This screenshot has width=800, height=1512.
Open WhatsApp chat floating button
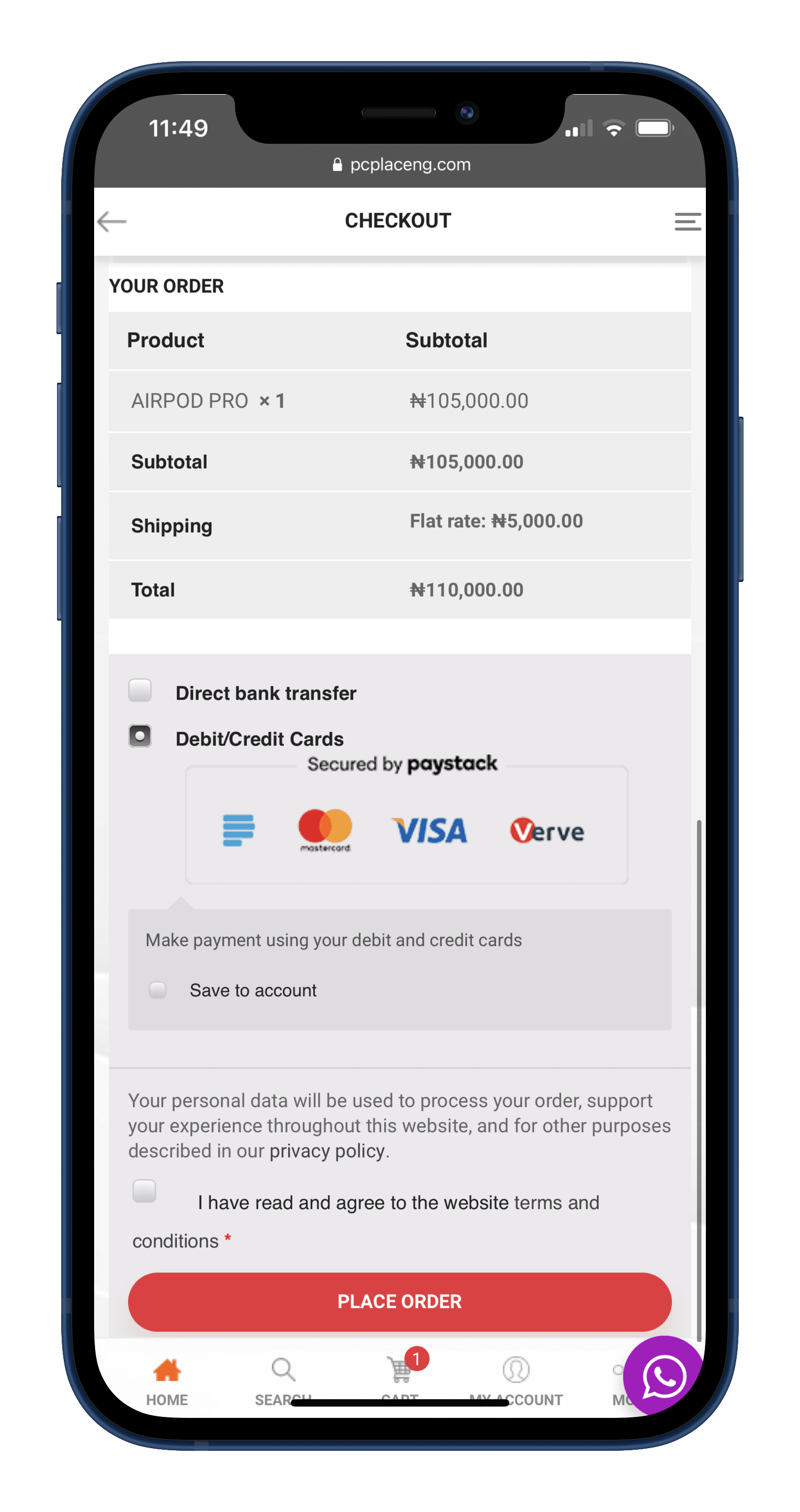[x=663, y=1374]
